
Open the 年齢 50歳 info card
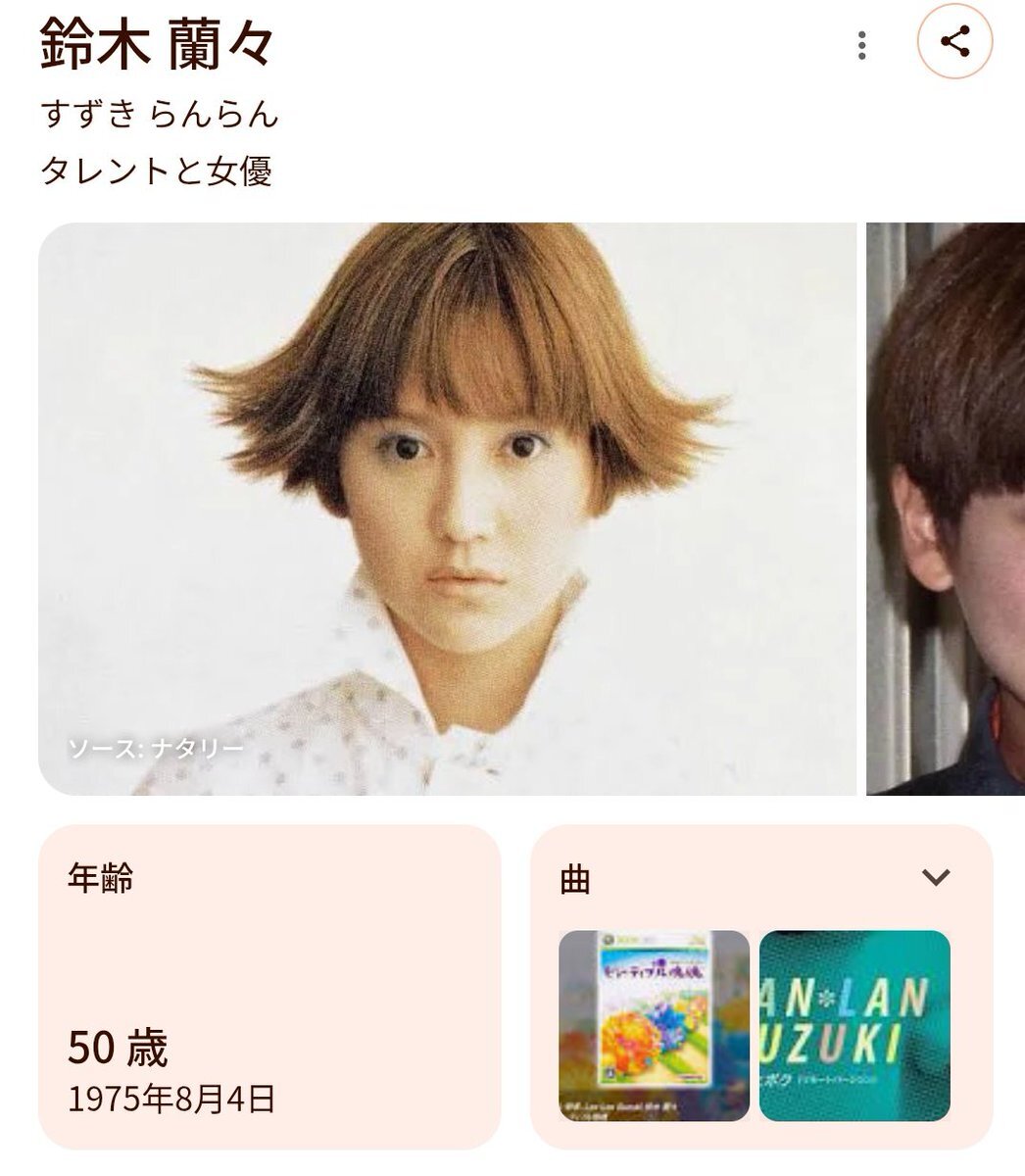coord(269,986)
